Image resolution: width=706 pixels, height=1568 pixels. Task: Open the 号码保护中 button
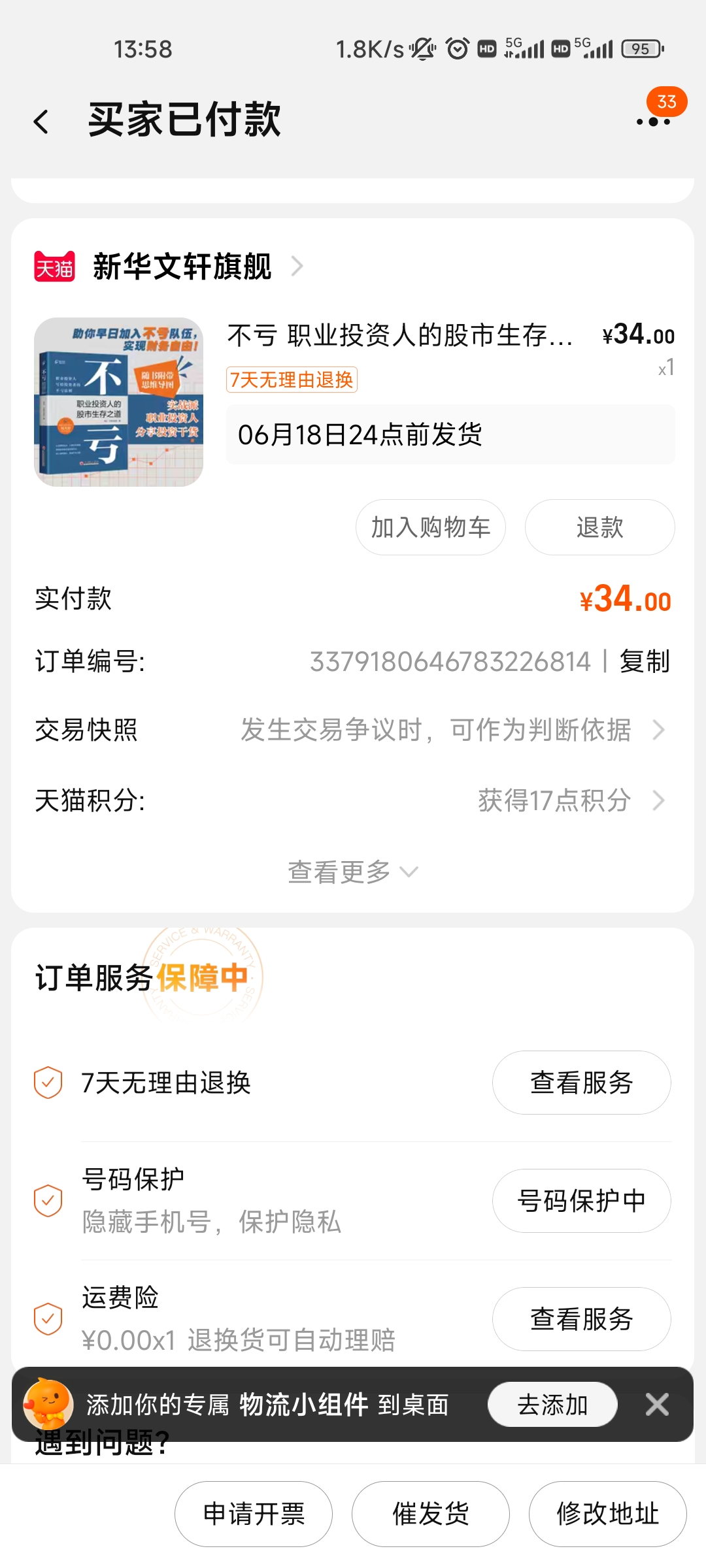coord(581,1201)
